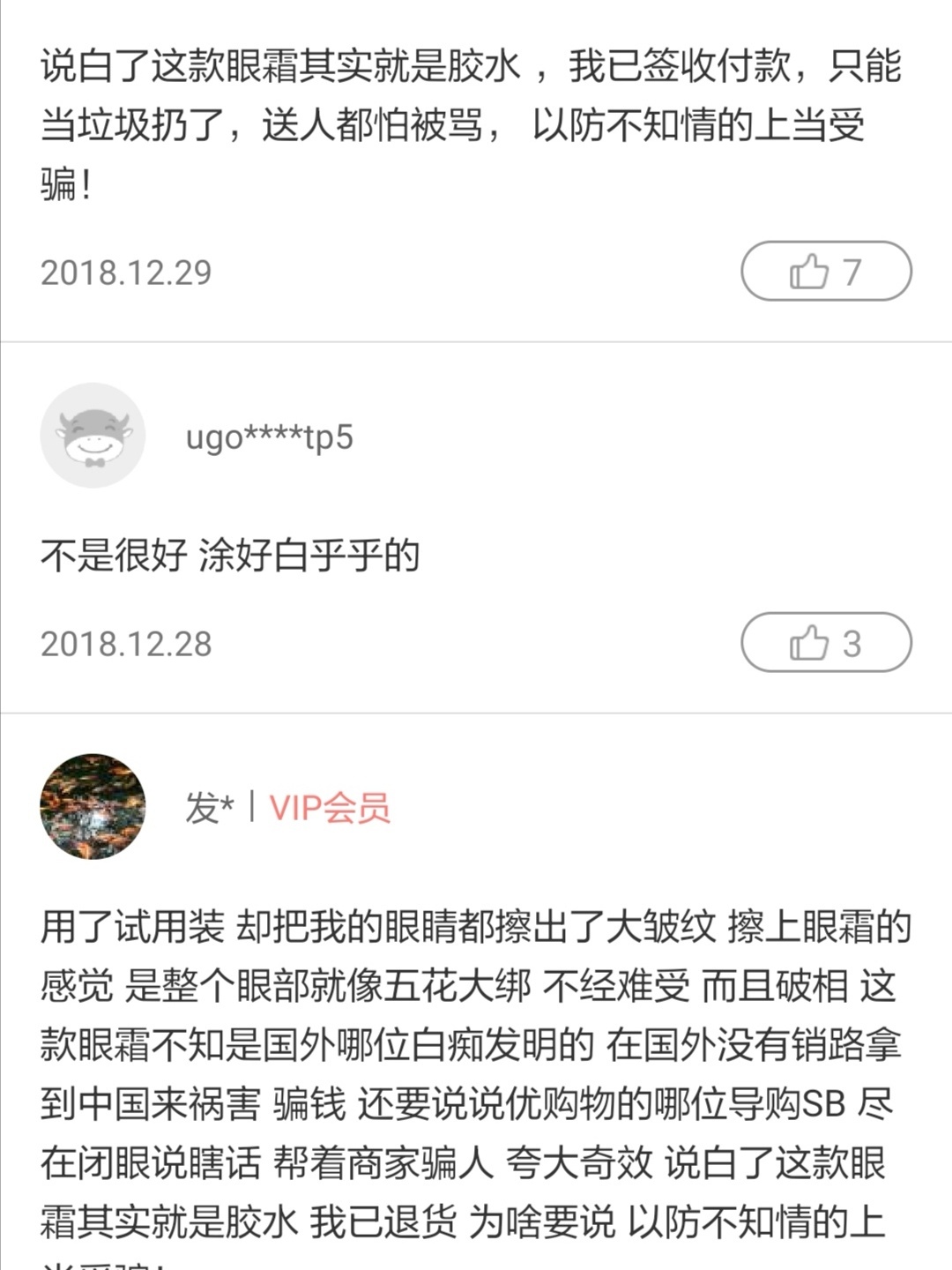
Task: Like the review by ugo****tp5
Action: click(x=825, y=643)
